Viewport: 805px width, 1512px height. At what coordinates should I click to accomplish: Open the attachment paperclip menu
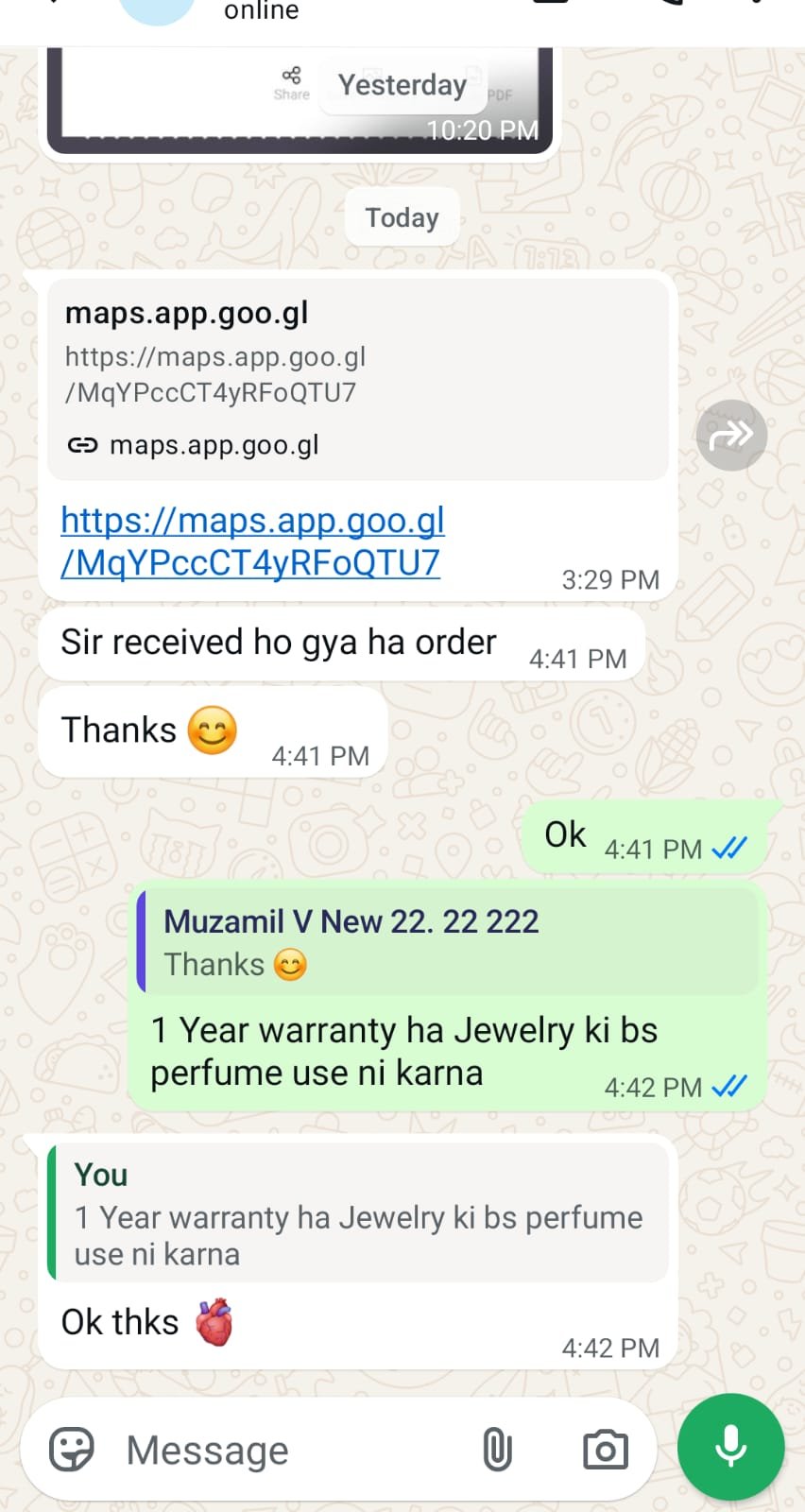(x=497, y=1450)
